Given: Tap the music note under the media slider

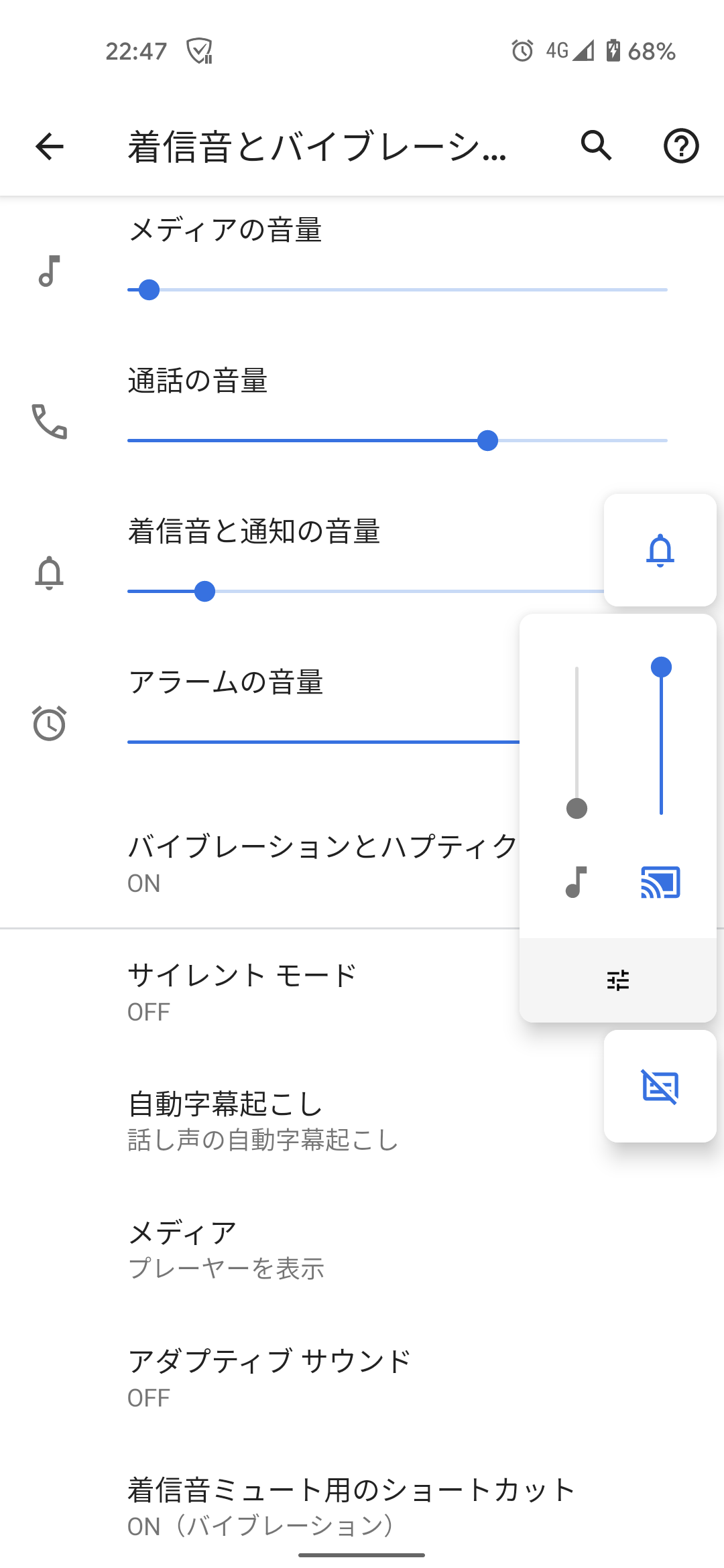Looking at the screenshot, I should [575, 883].
